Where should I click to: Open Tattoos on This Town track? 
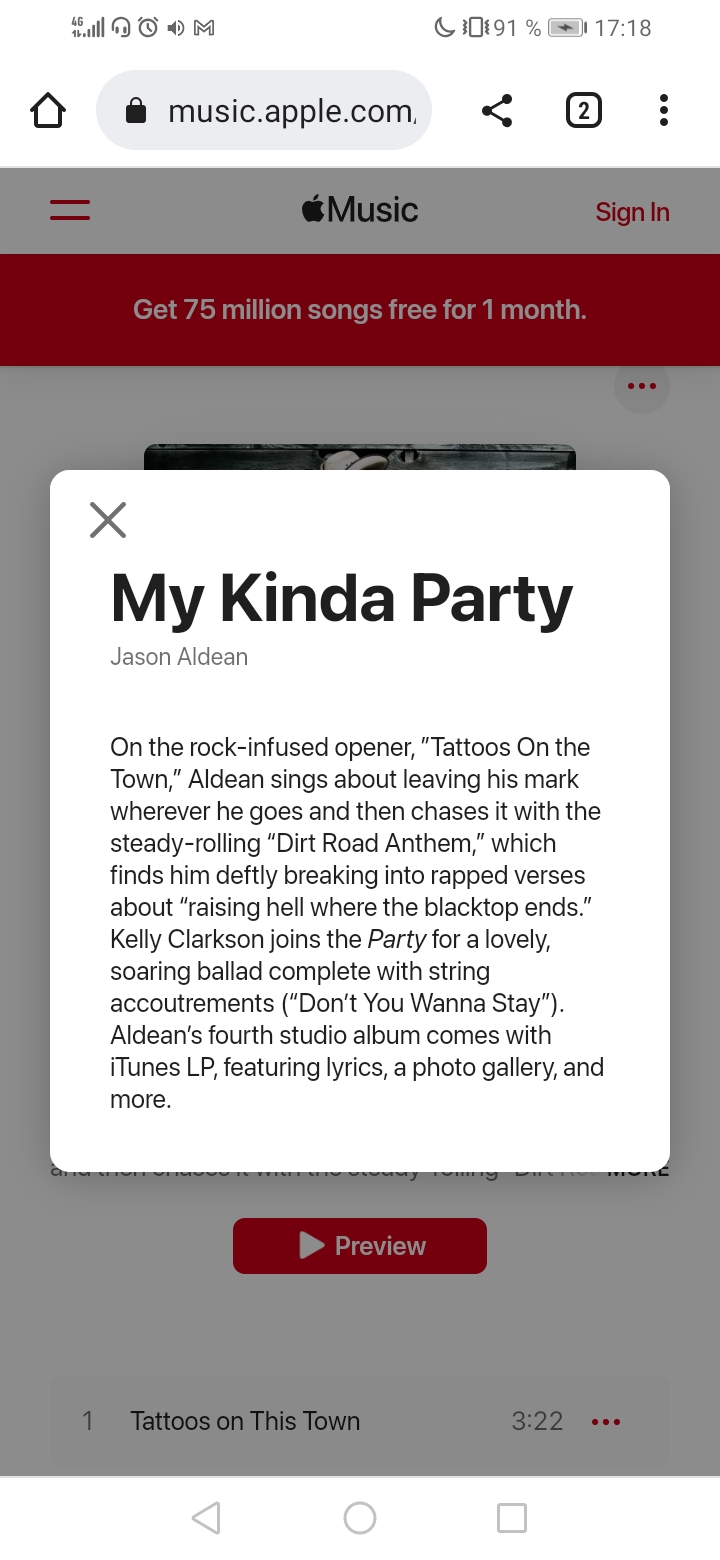tap(245, 1421)
